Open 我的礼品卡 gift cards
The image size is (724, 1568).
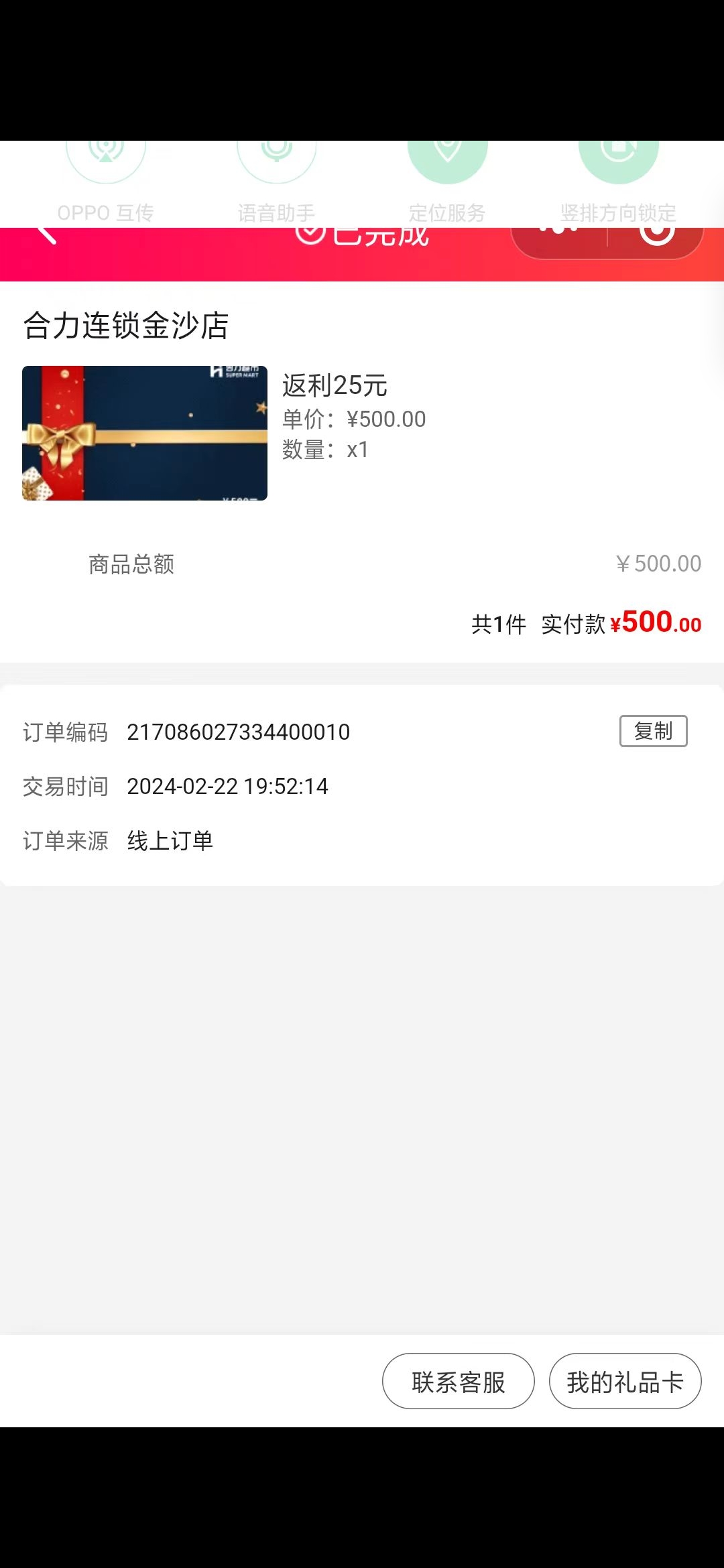625,1382
